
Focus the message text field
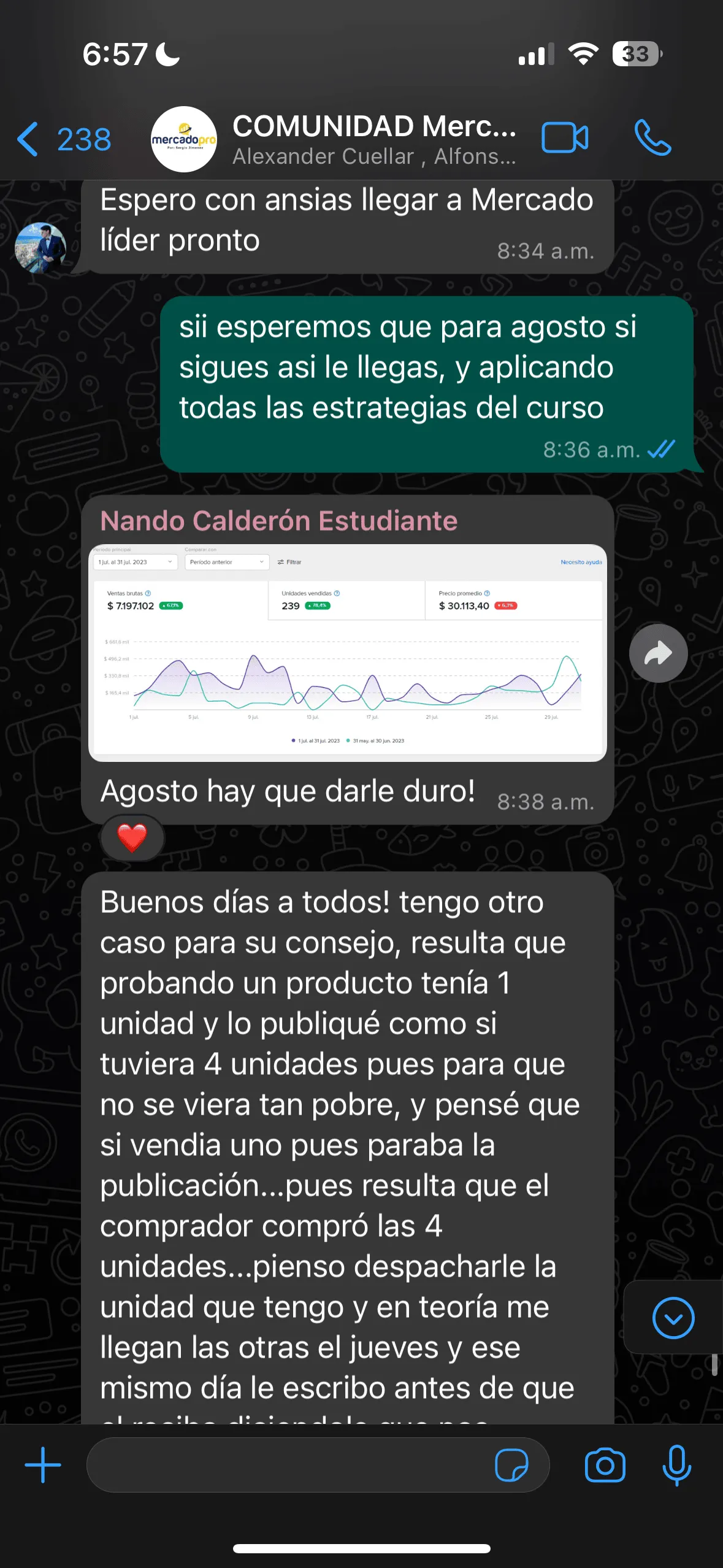point(288,1465)
